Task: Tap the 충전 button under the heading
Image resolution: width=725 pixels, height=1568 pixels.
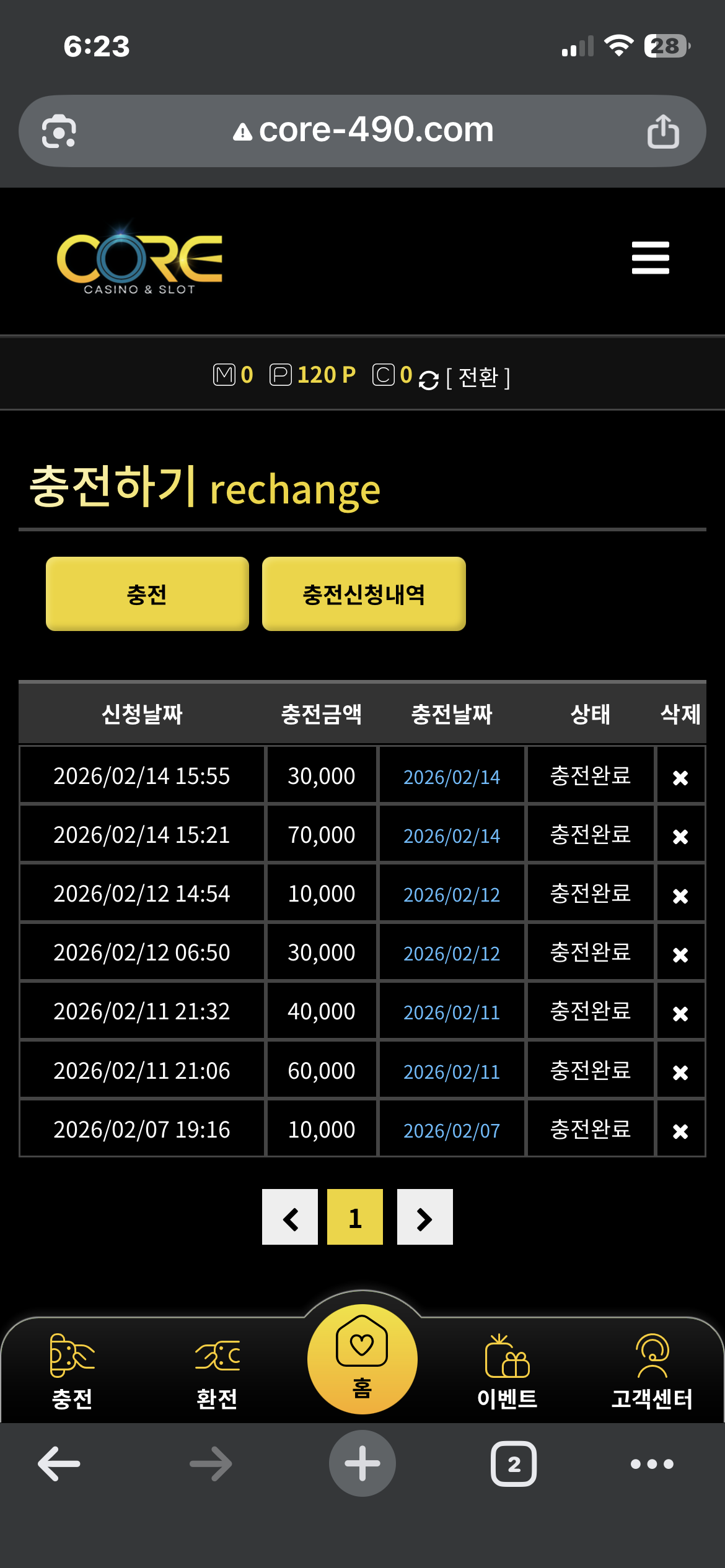Action: (x=147, y=594)
